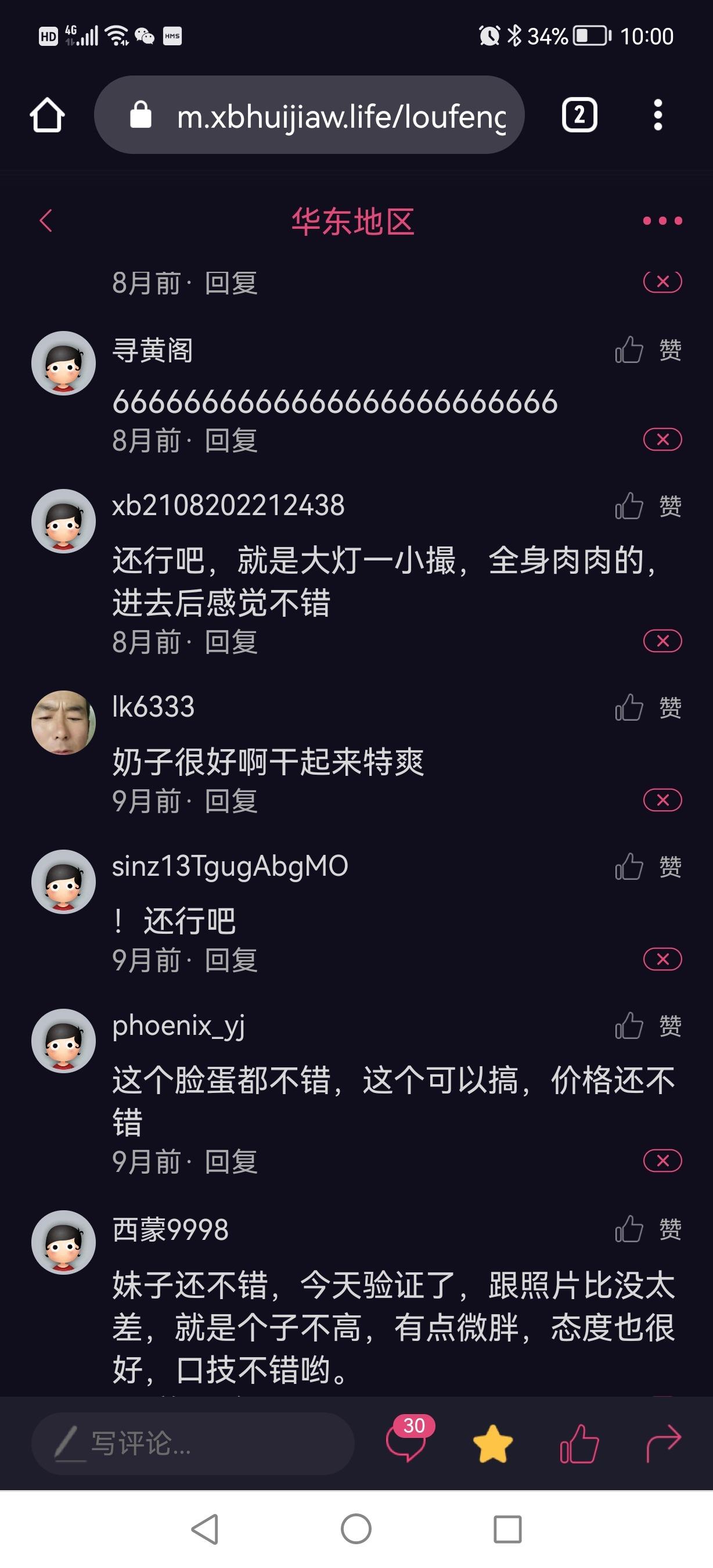Image resolution: width=713 pixels, height=1568 pixels.
Task: Open the browser overflow menu
Action: tap(658, 115)
